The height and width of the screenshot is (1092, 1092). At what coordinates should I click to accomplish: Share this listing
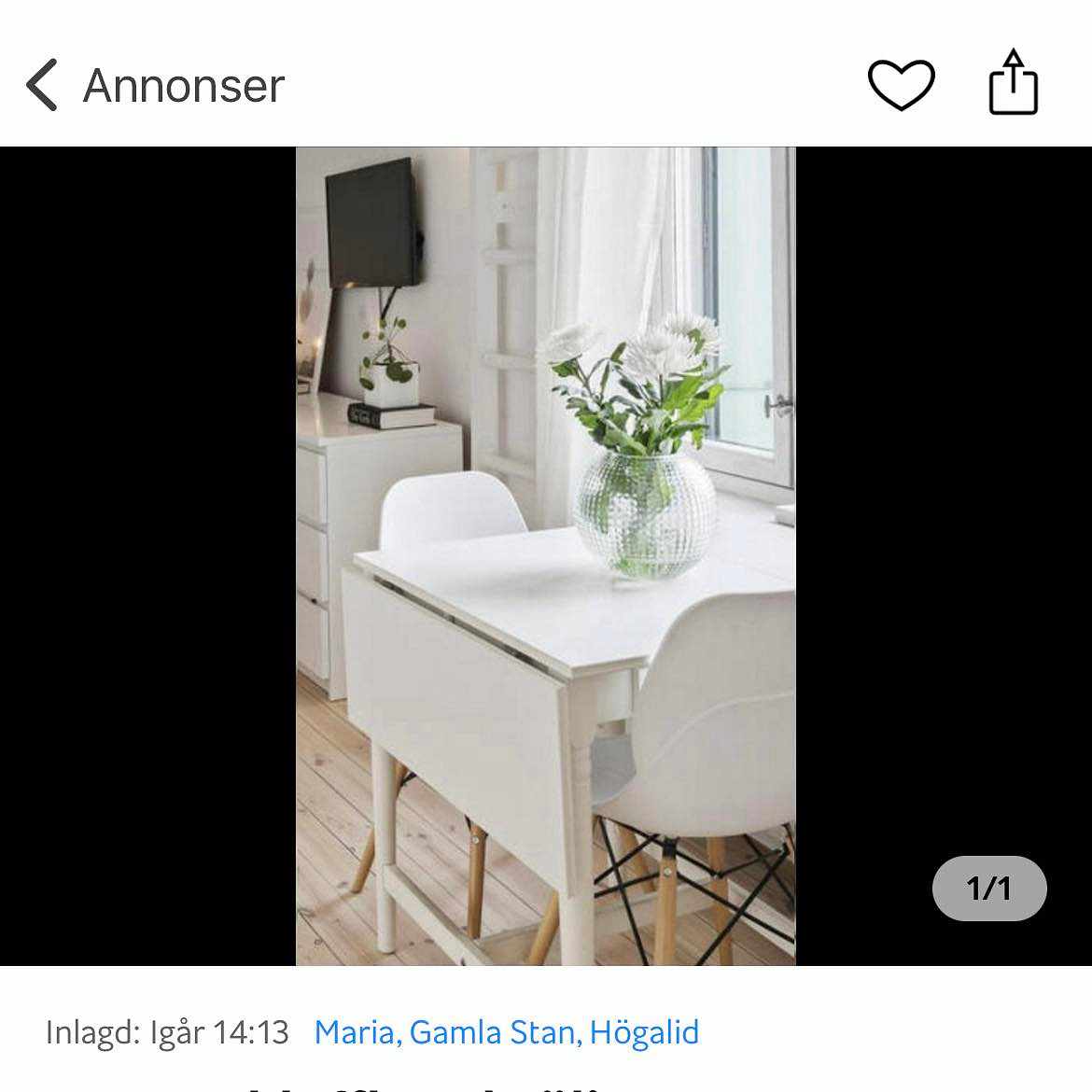click(1013, 84)
